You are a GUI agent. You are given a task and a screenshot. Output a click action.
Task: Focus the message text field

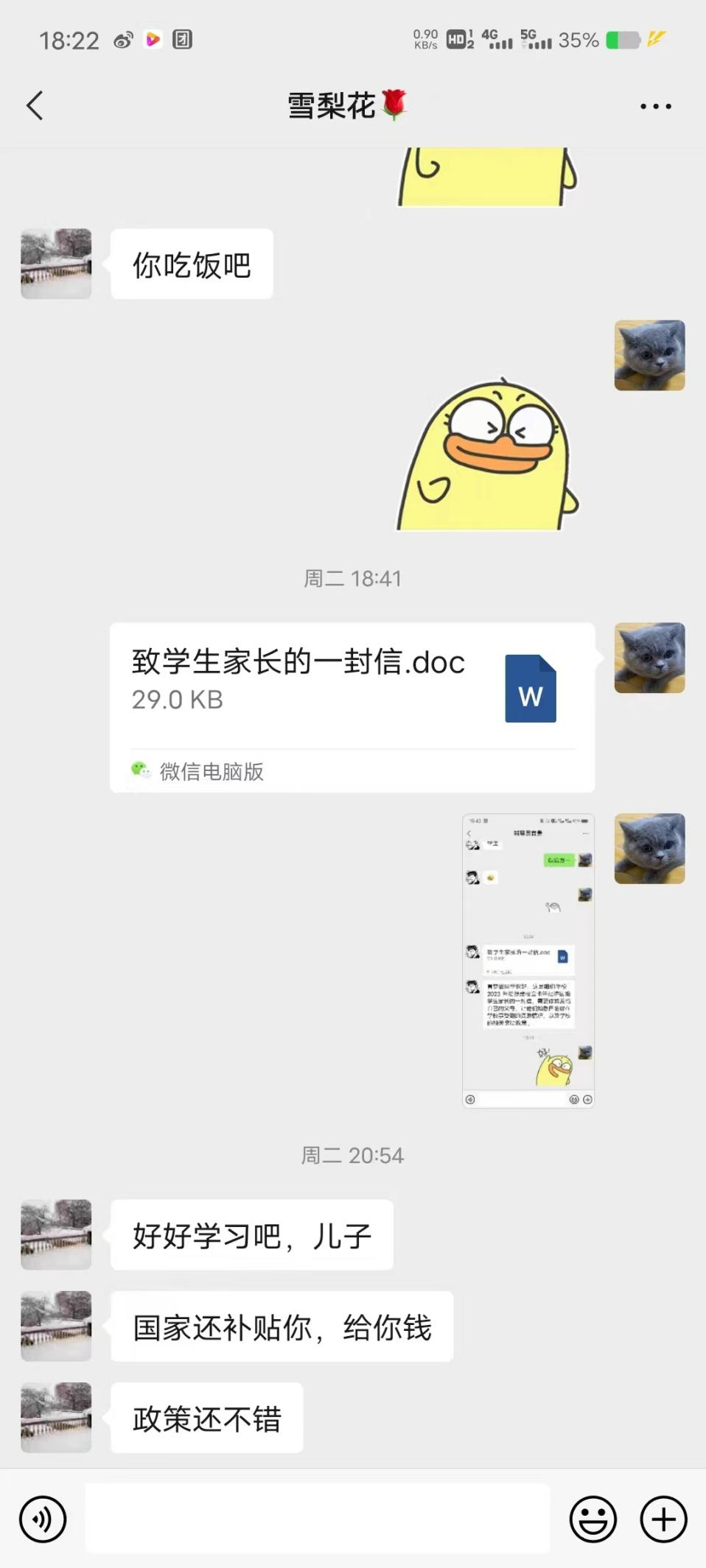tap(317, 1519)
